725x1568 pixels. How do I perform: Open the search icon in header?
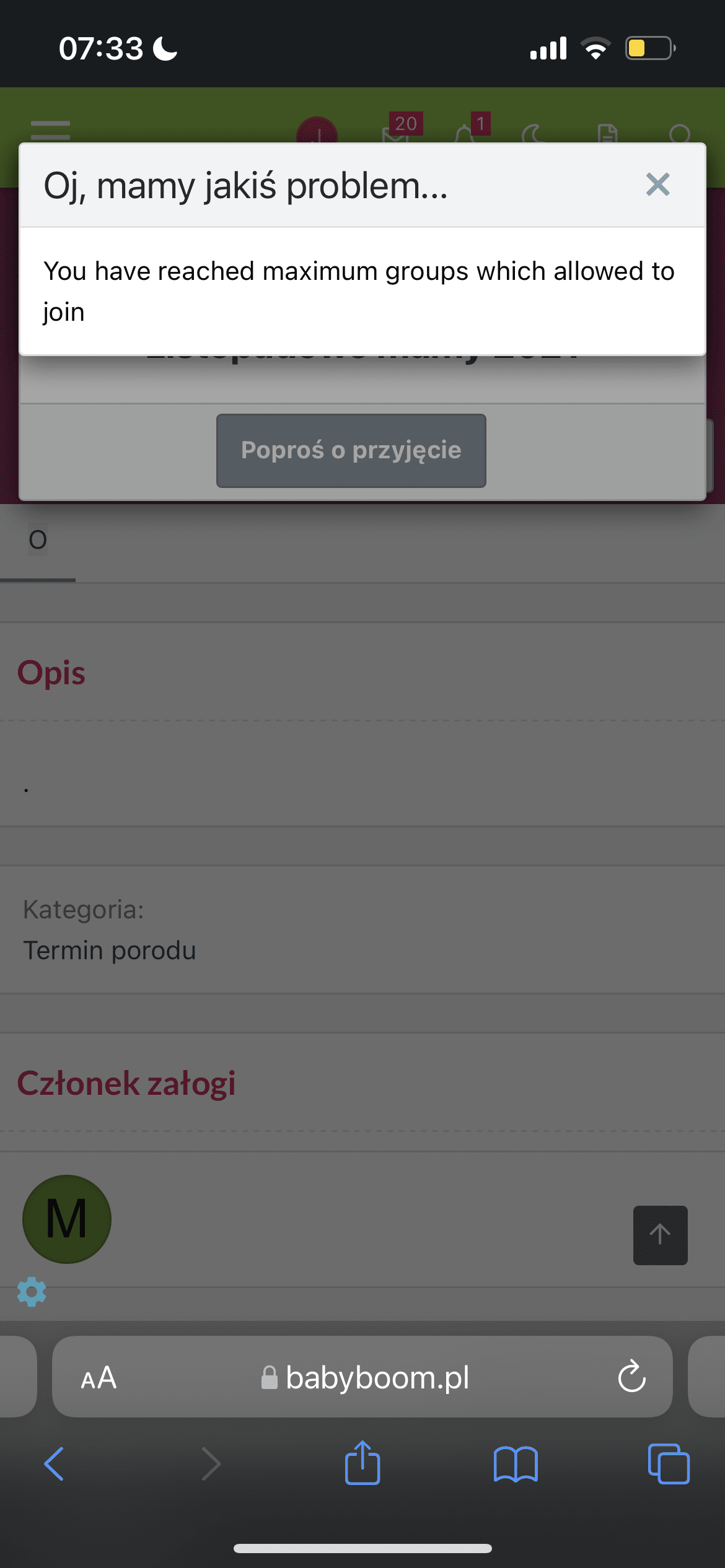coord(679,133)
